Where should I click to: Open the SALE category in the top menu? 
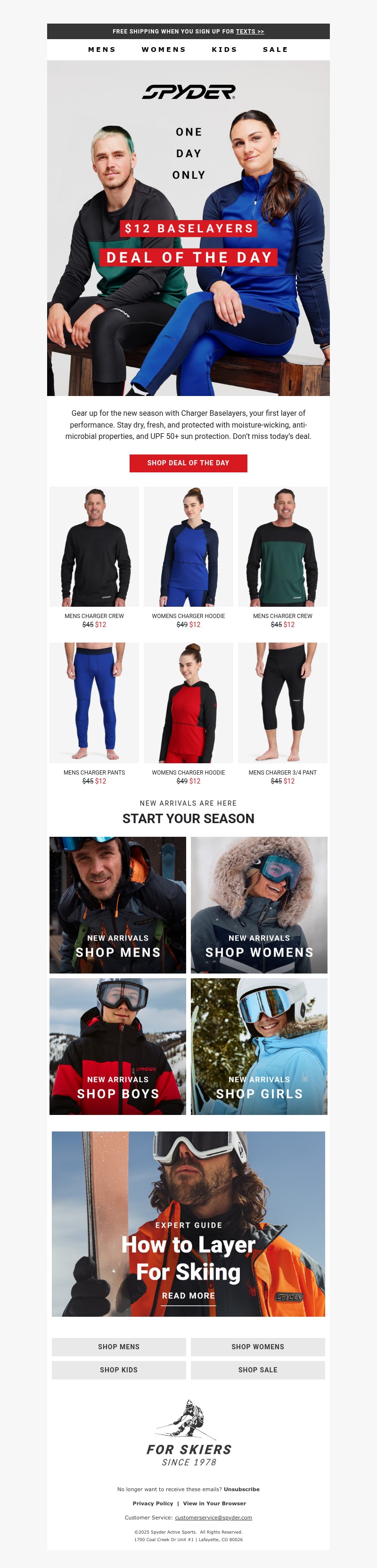click(x=276, y=50)
